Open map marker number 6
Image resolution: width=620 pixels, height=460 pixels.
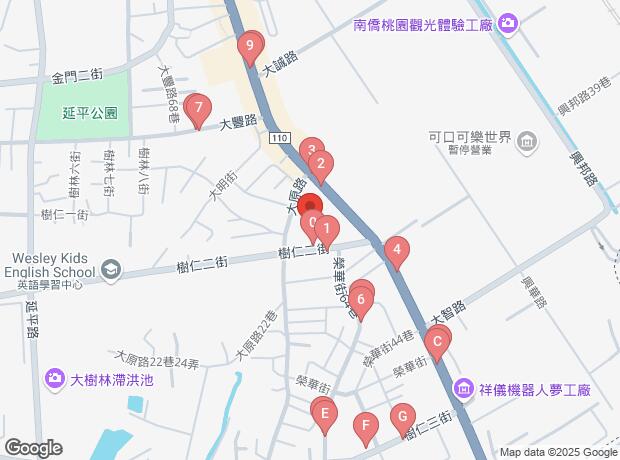(x=360, y=299)
